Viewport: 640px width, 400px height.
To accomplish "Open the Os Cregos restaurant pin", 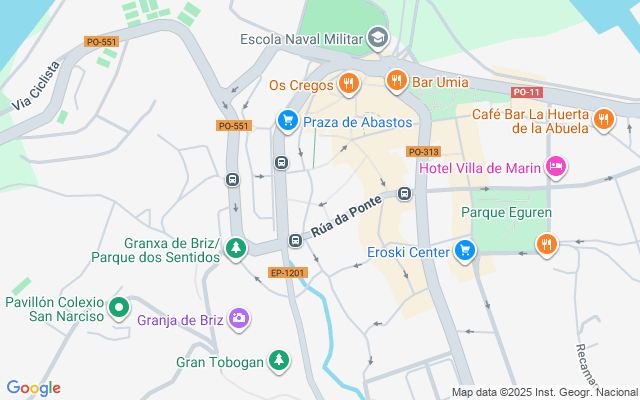I will pyautogui.click(x=348, y=84).
